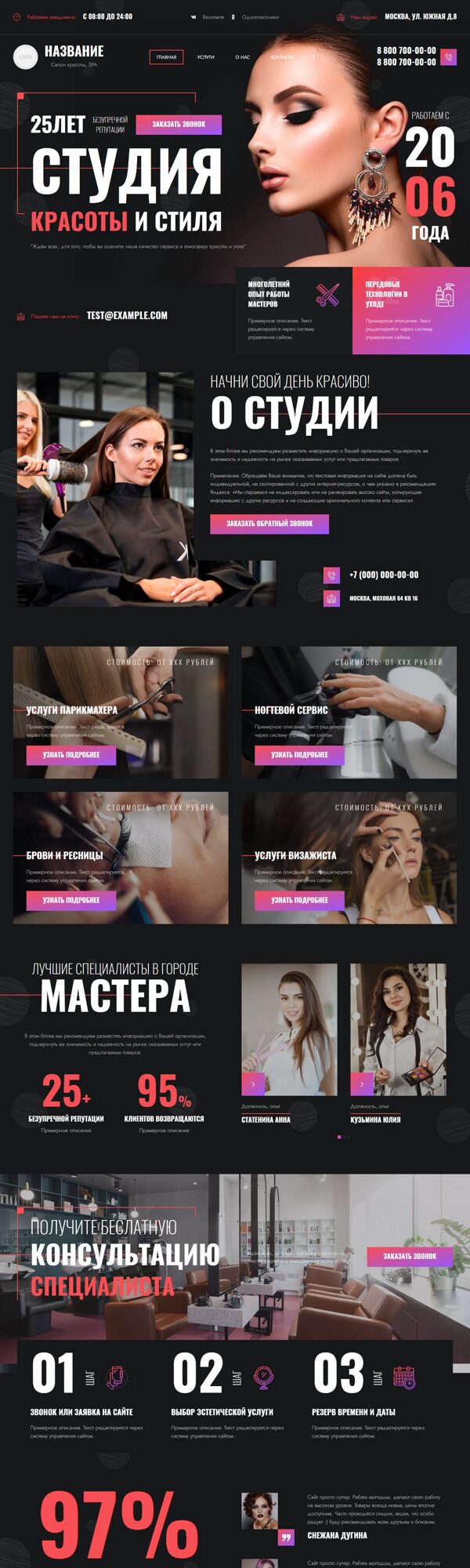The image size is (470, 1568).
Task: Tap Заказать звонок in the consultation banner
Action: pyautogui.click(x=410, y=1255)
